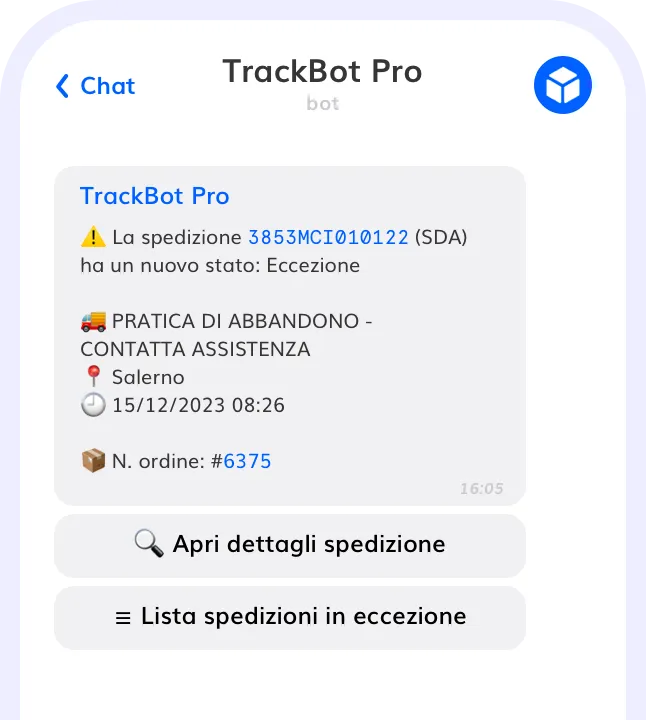The height and width of the screenshot is (720, 646).
Task: Open the TrackBot Pro bot profile avatar
Action: tap(563, 86)
